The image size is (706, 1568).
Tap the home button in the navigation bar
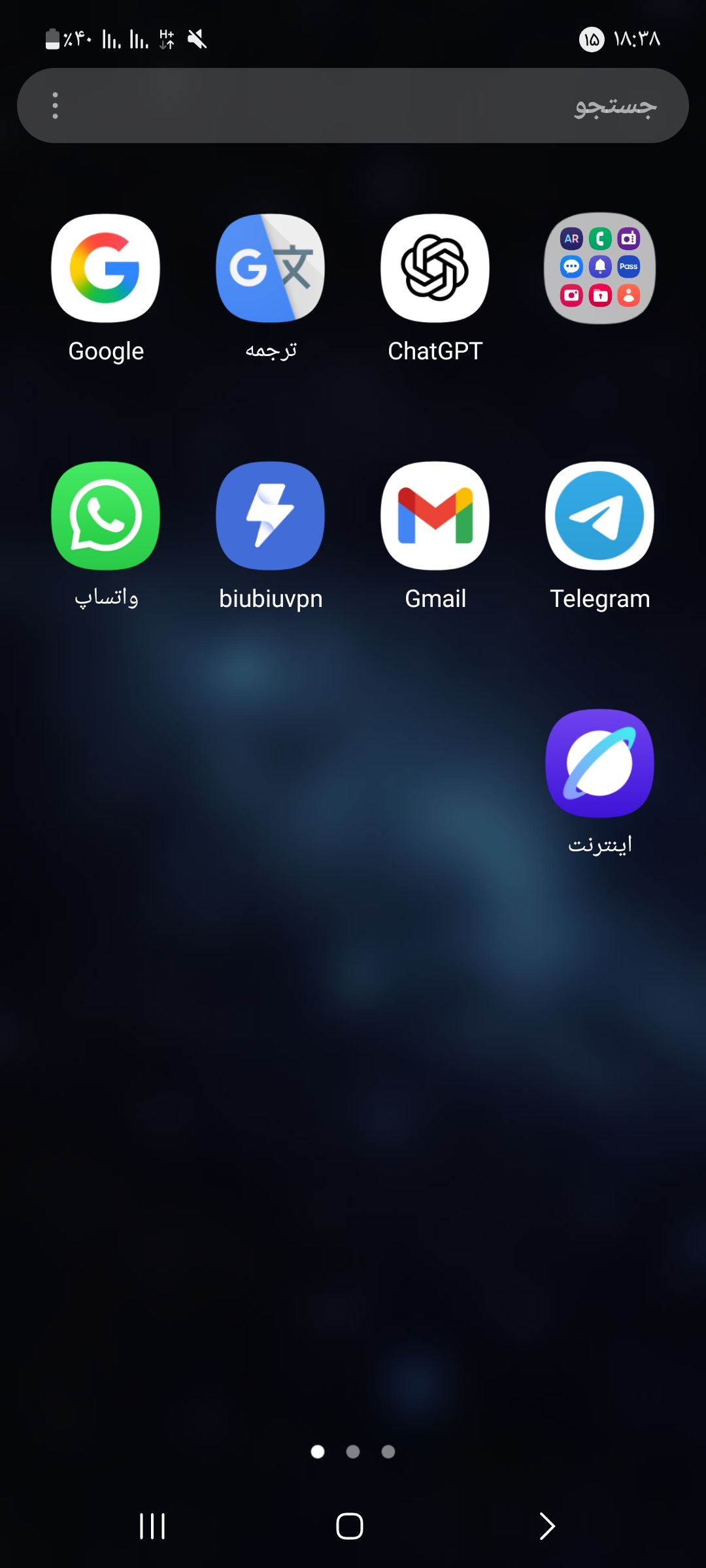tap(350, 1526)
